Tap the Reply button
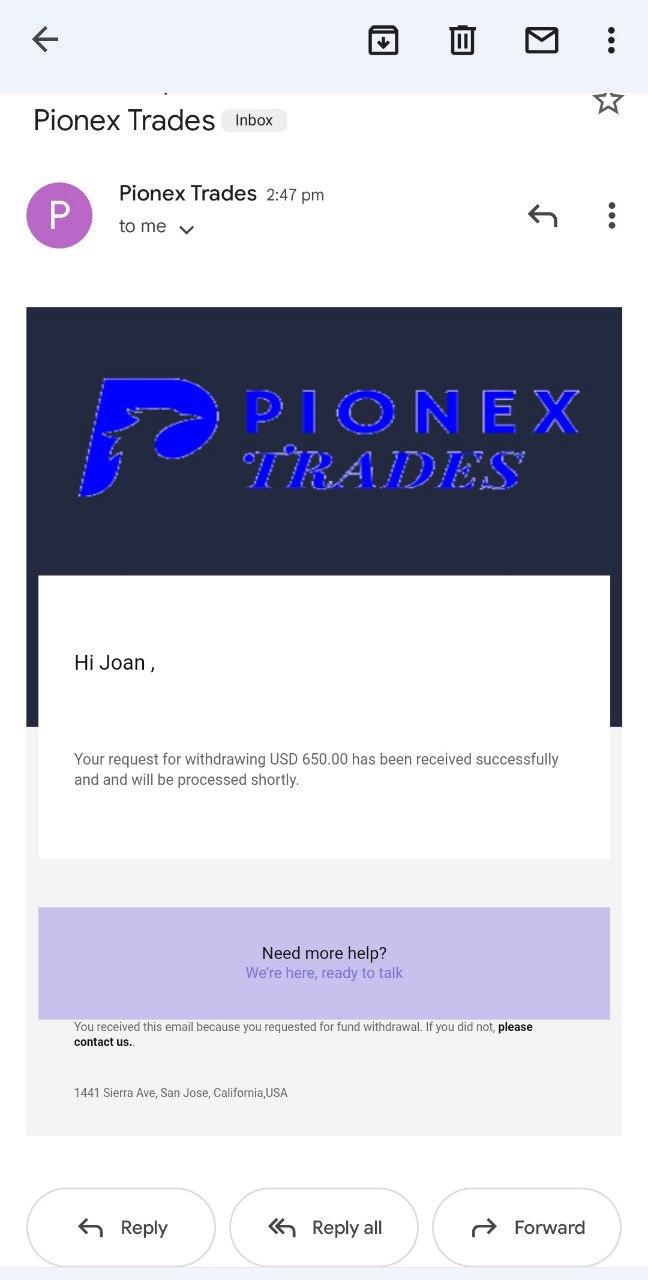Screen dimensions: 648x1280 pyautogui.click(x=121, y=1227)
